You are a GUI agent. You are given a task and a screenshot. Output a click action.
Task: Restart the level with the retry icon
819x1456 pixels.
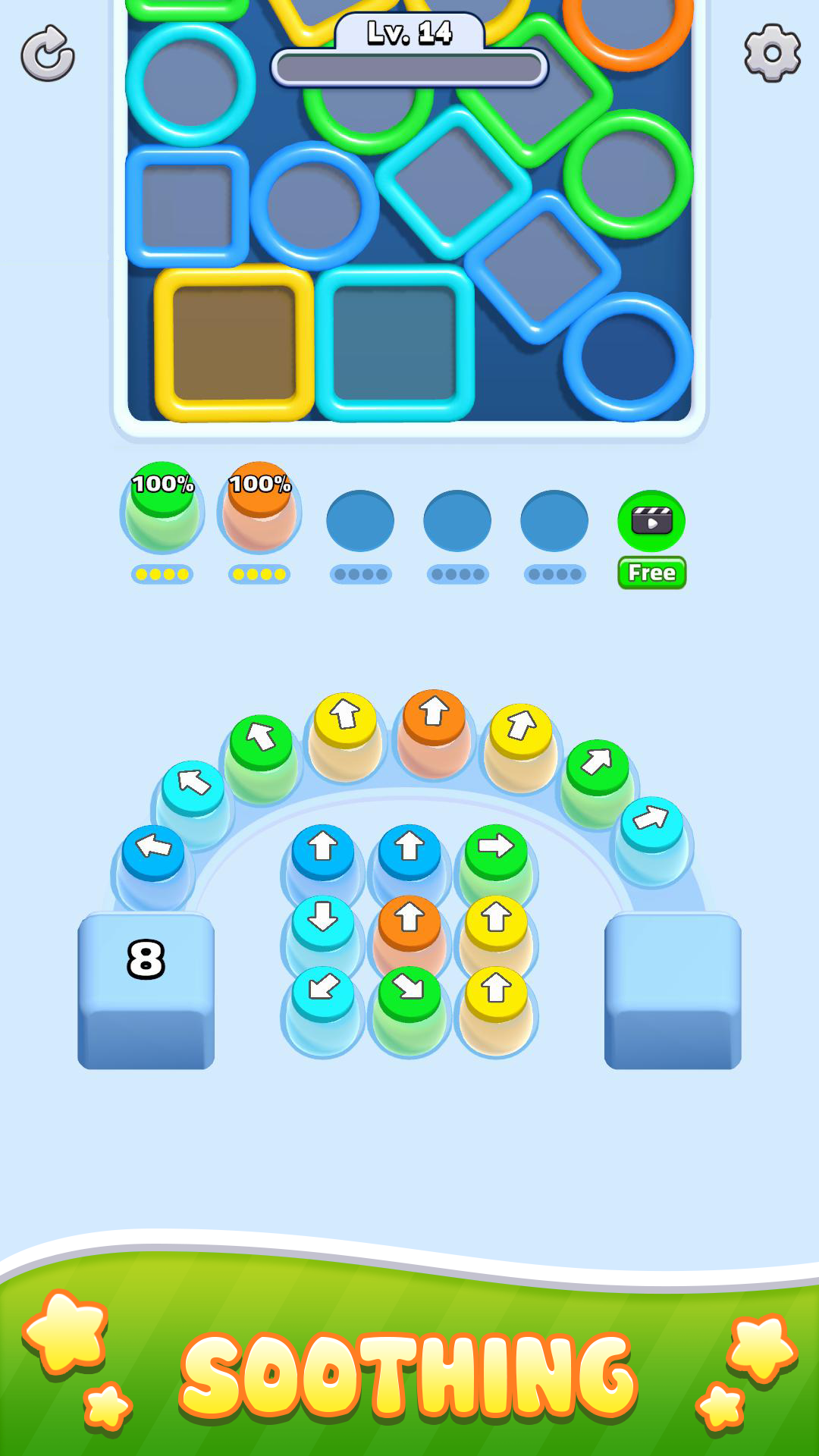(x=48, y=54)
